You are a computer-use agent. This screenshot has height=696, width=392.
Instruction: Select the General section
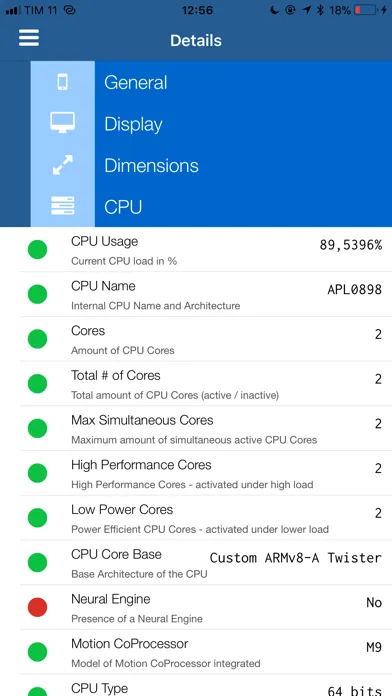(211, 82)
